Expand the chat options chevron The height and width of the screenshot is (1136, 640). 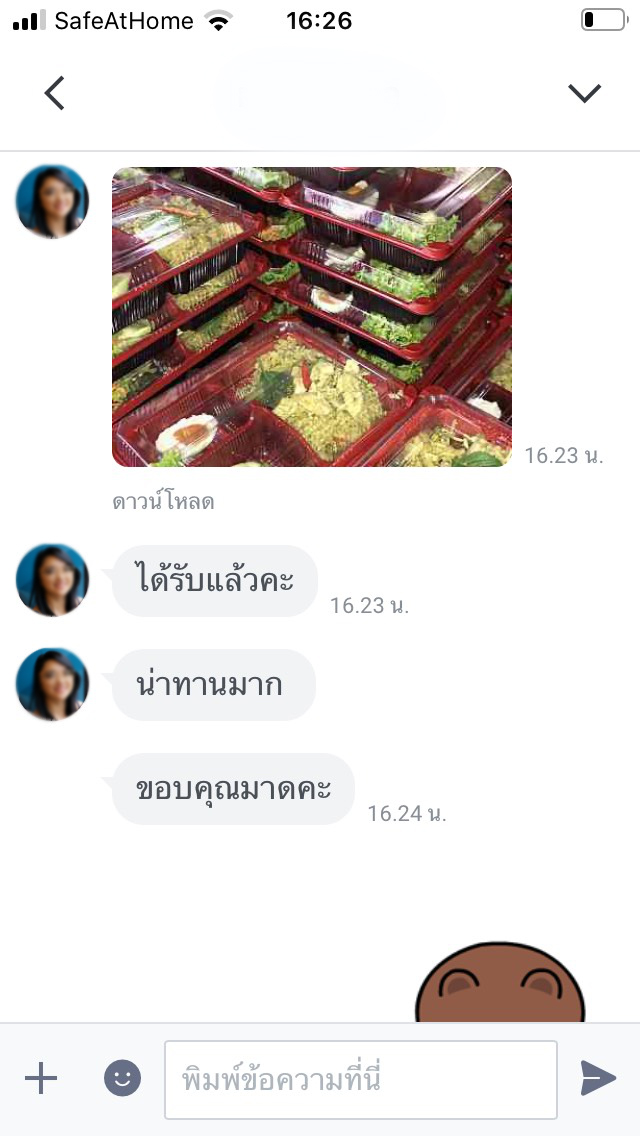pos(584,93)
